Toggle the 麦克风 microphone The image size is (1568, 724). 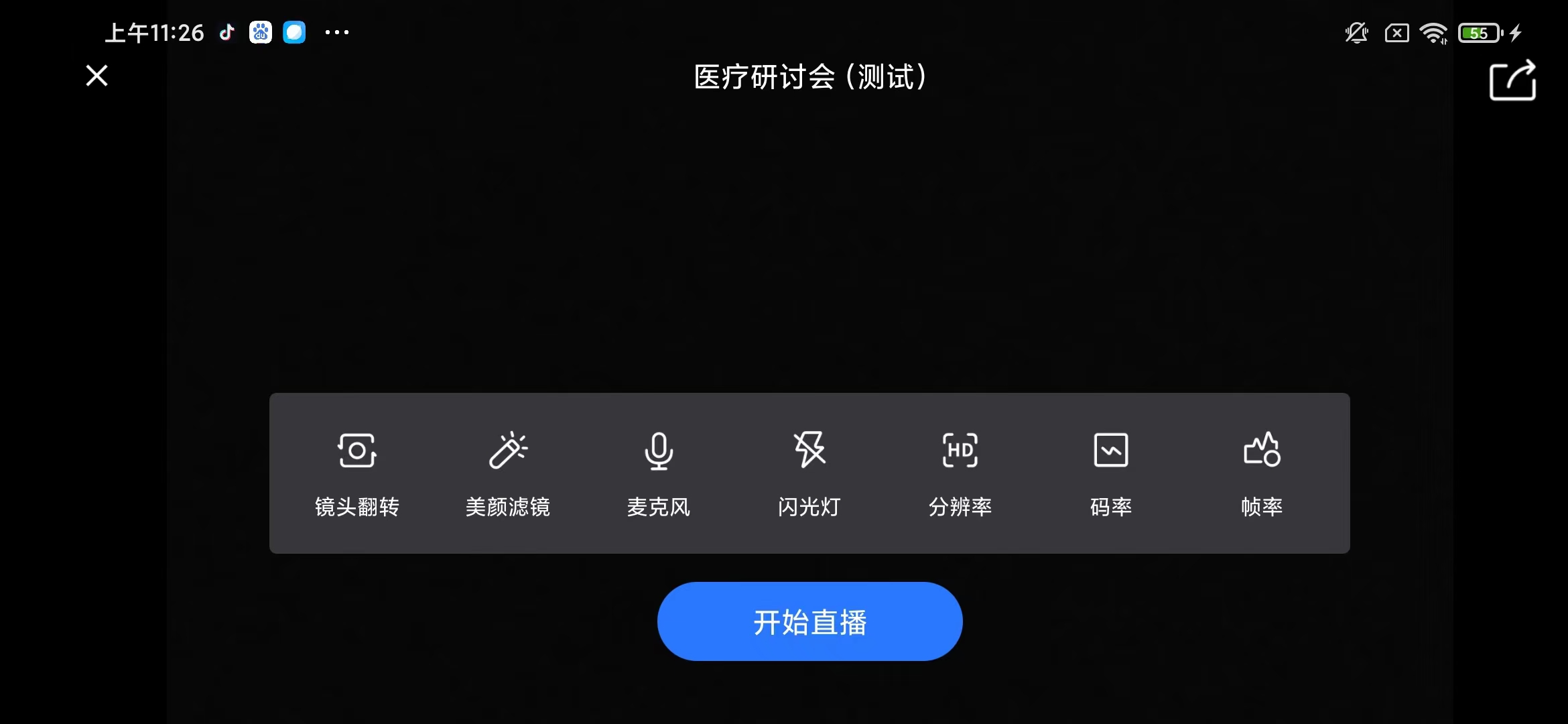coord(659,472)
